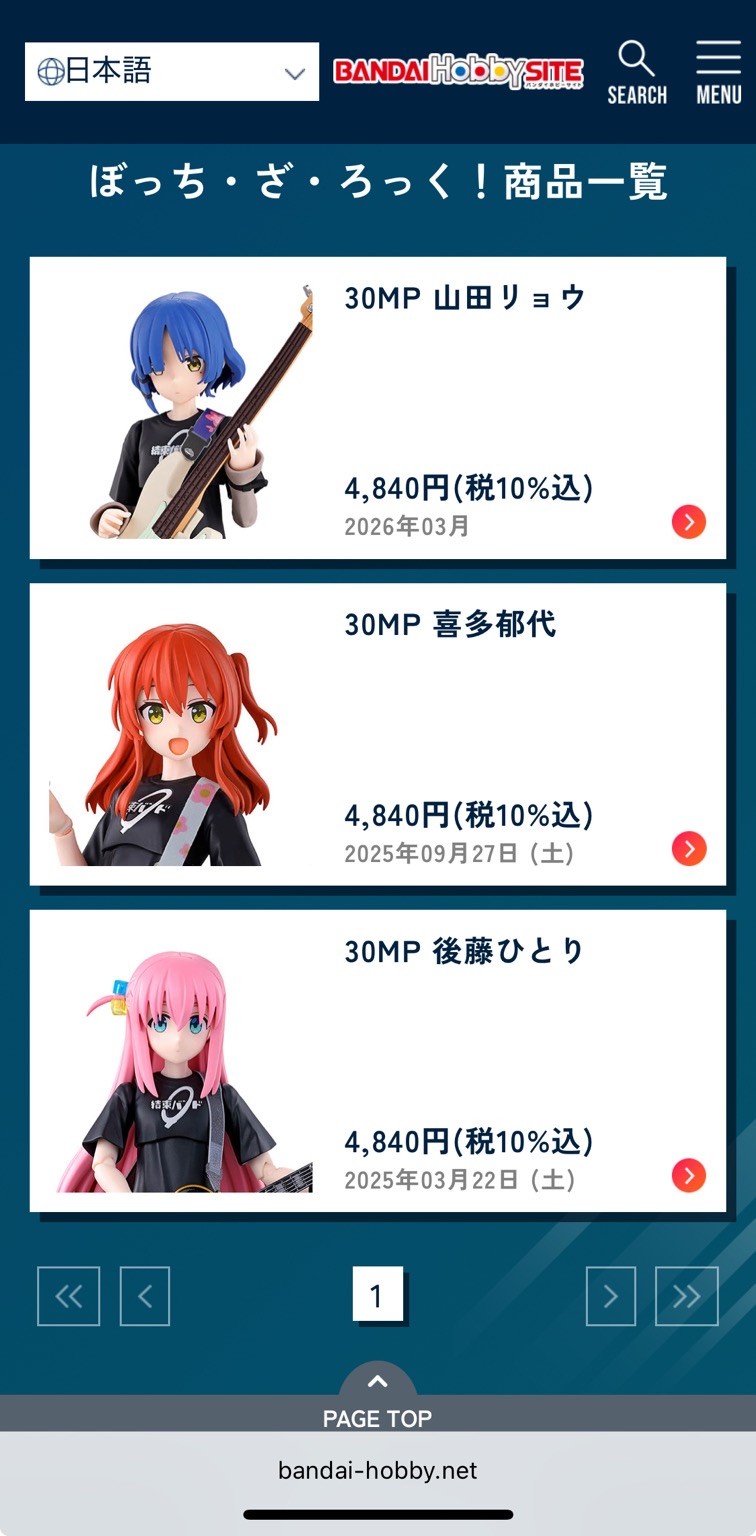This screenshot has height=1536, width=756.
Task: Go to Bandai Hobby Site home logo
Action: [458, 72]
